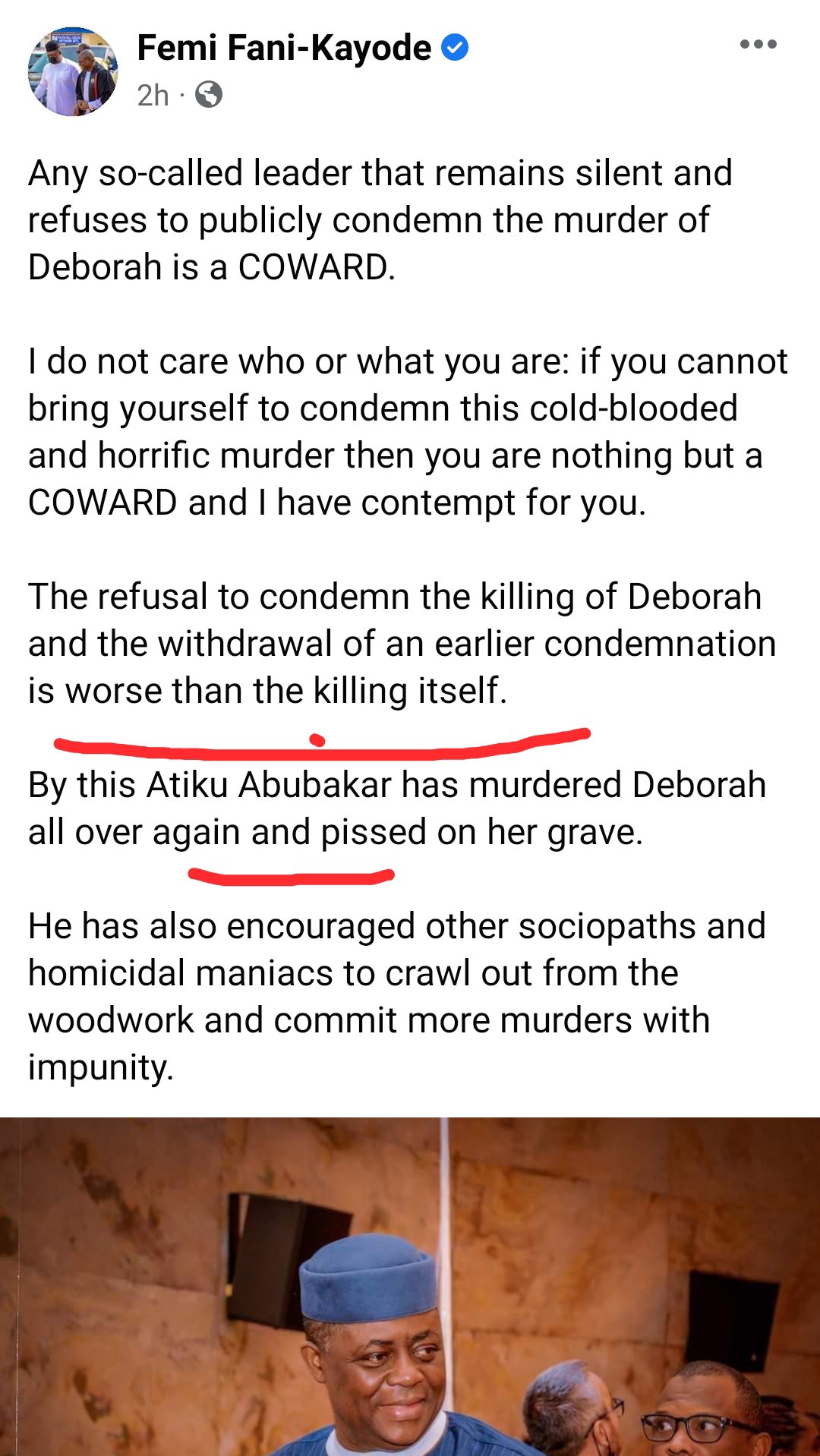Tap the Femi Fani-Kayode author name

point(284,48)
